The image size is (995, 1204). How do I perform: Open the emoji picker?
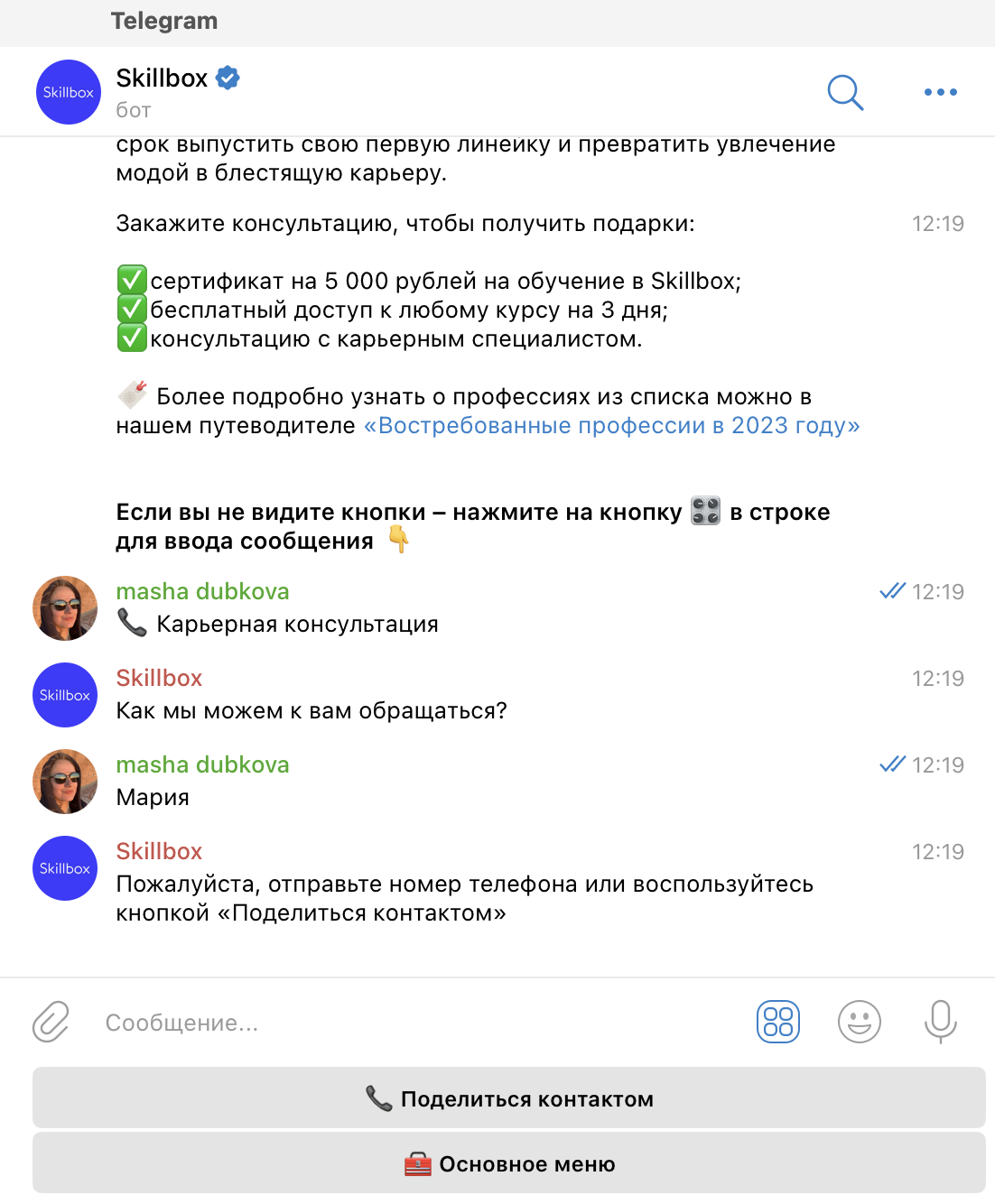click(x=859, y=1022)
